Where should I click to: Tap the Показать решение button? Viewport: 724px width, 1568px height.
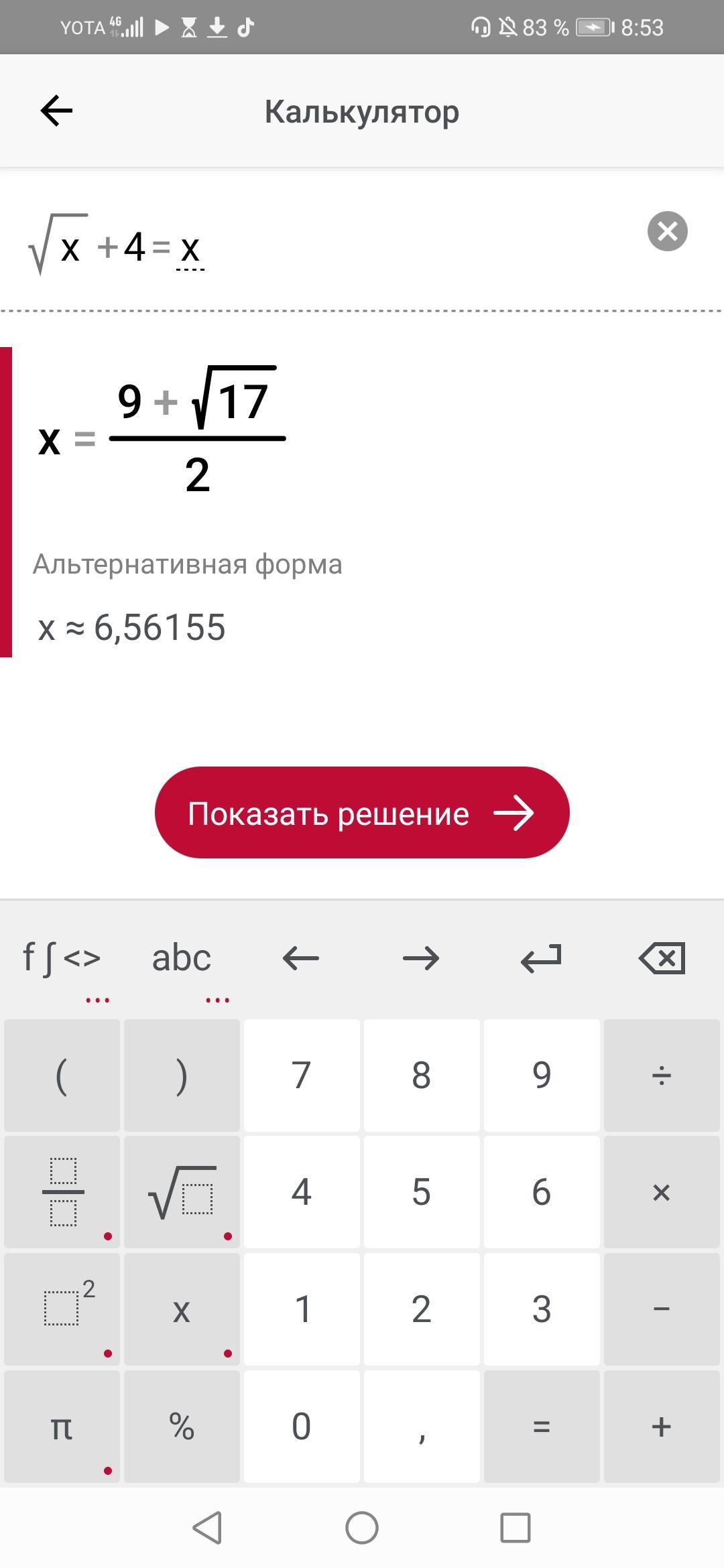tap(362, 813)
